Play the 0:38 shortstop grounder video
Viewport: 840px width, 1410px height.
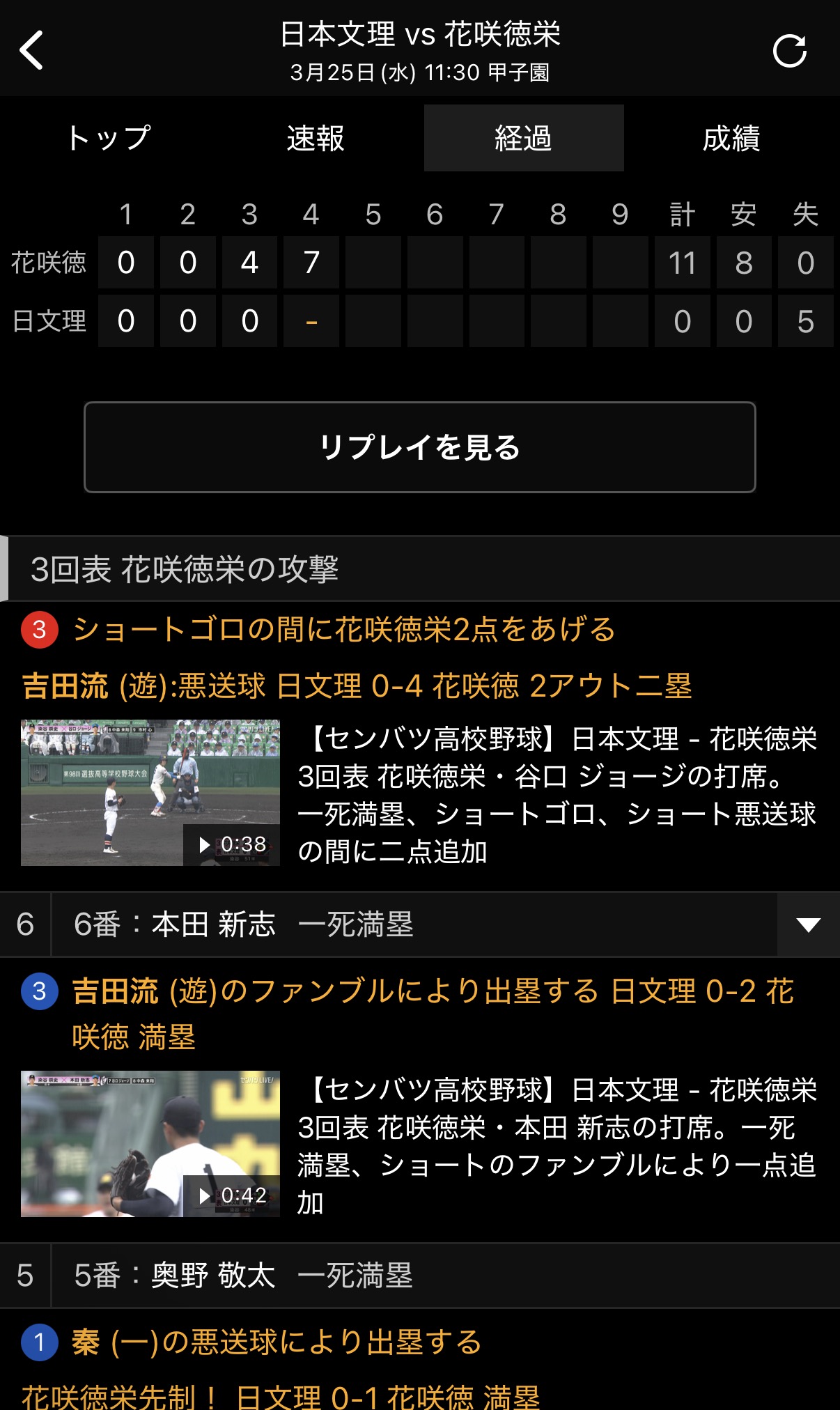coord(150,793)
